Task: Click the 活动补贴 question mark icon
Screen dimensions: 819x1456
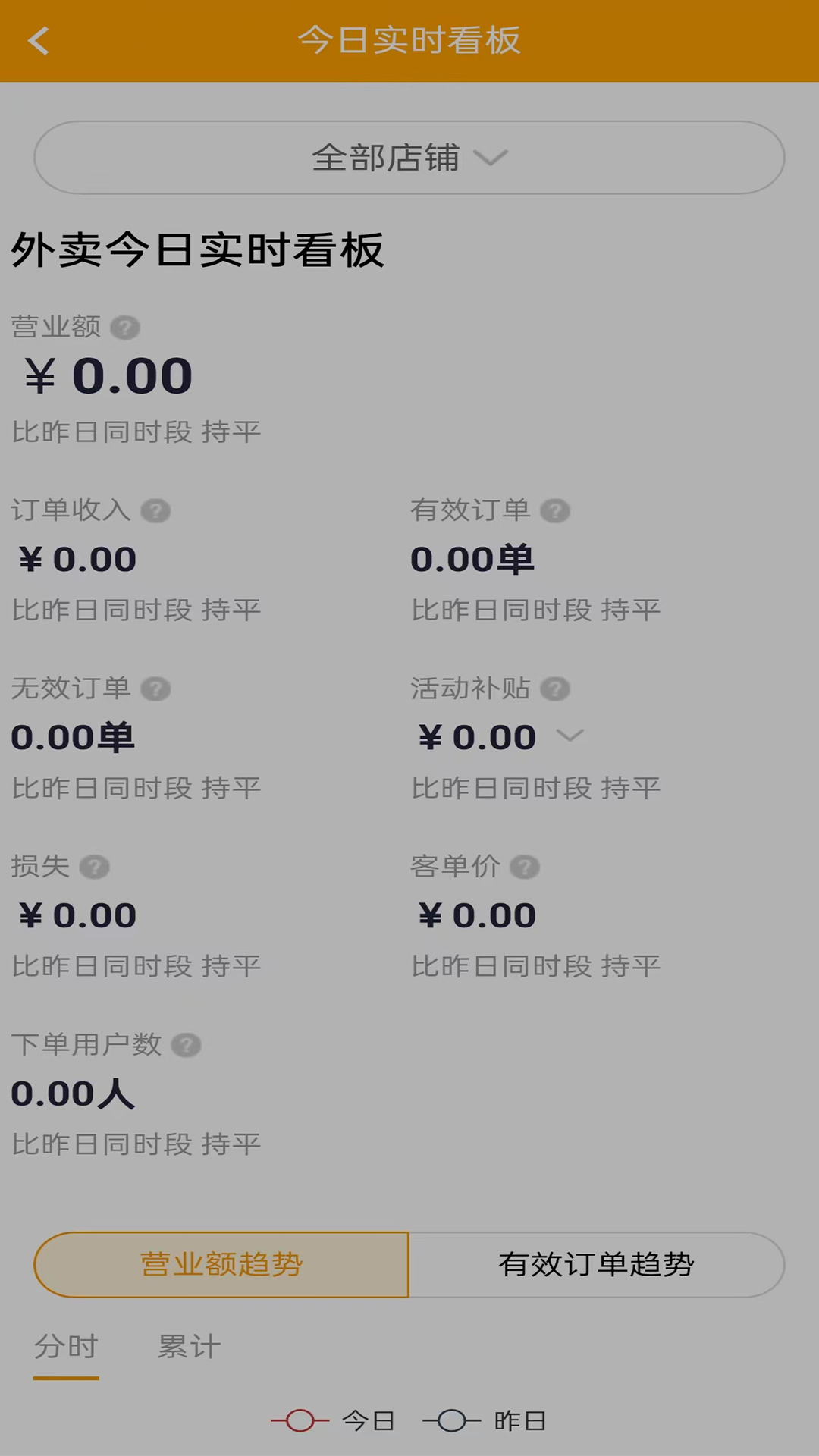Action: (556, 689)
